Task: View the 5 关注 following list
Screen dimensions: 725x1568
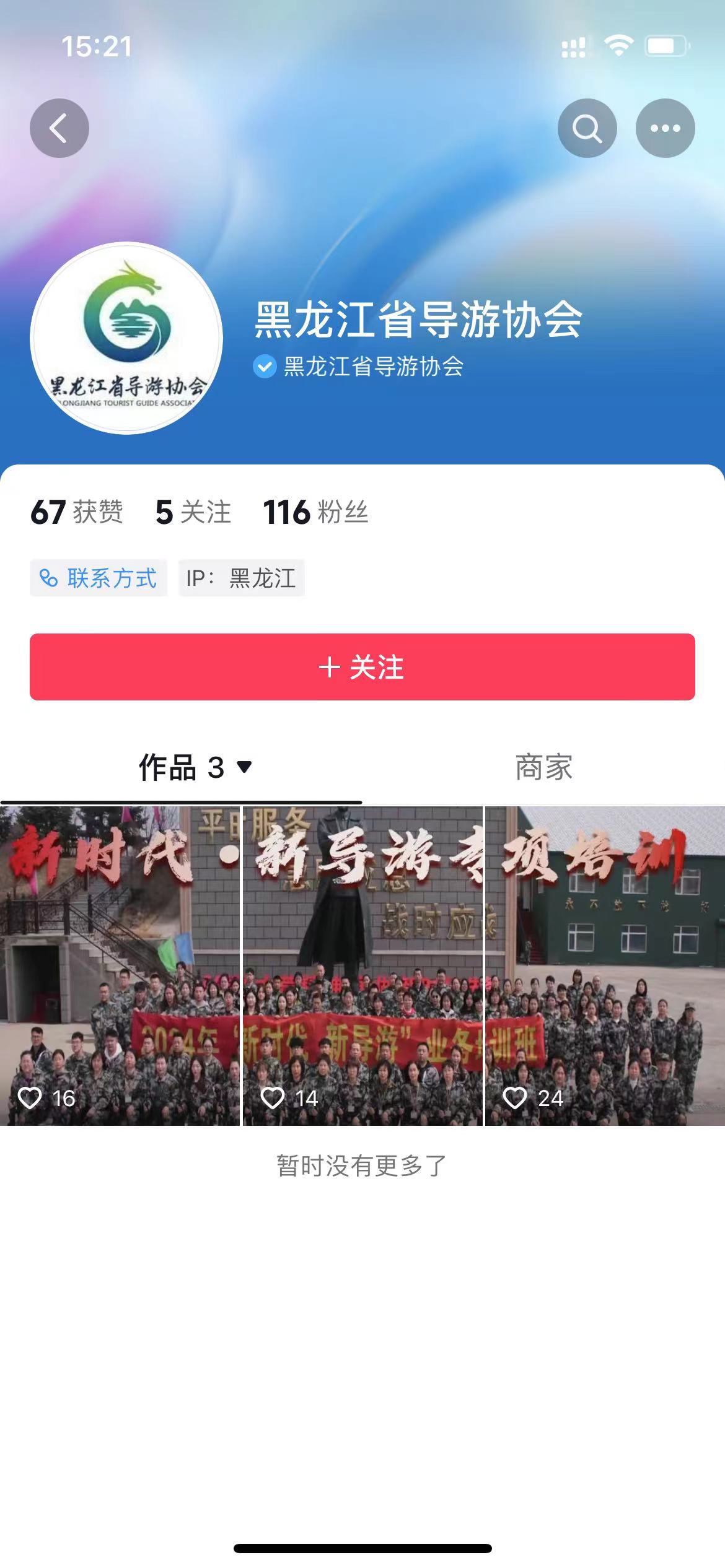Action: tap(193, 513)
